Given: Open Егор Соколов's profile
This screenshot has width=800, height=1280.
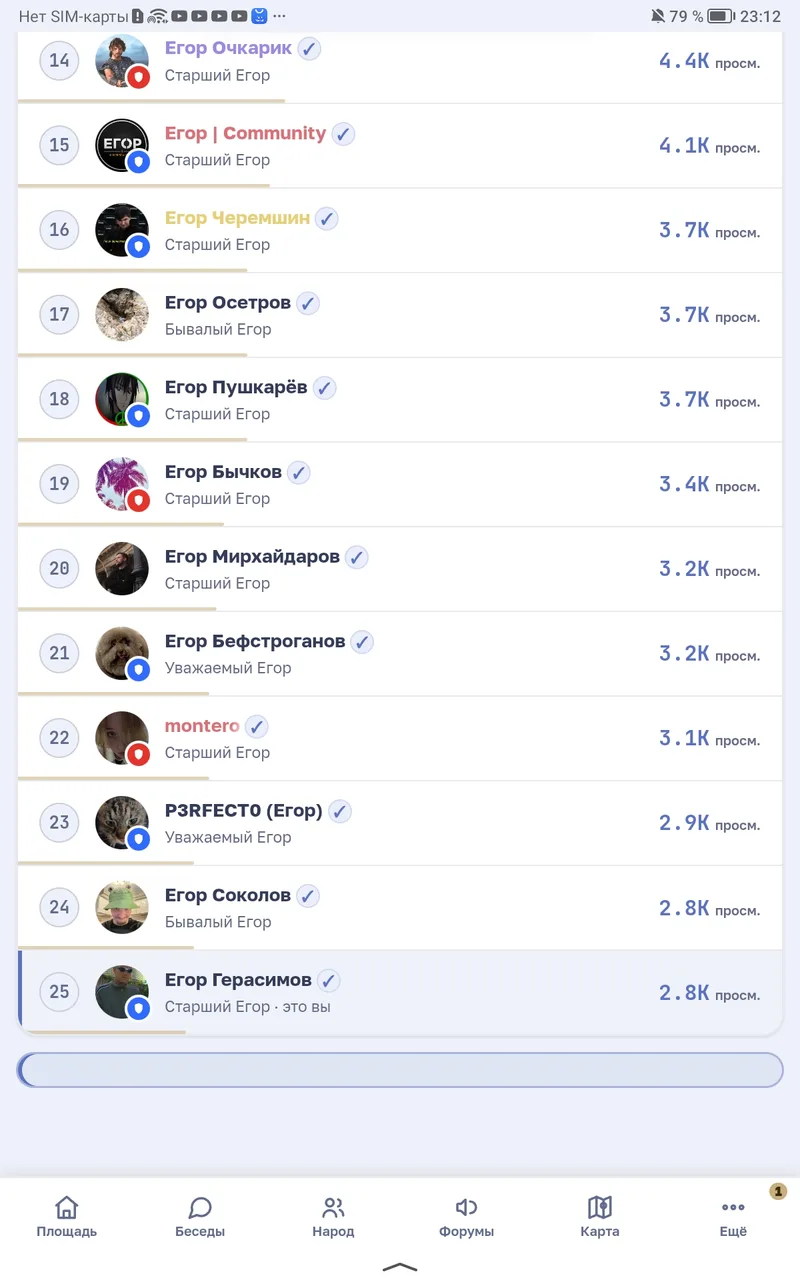Looking at the screenshot, I should [400, 908].
